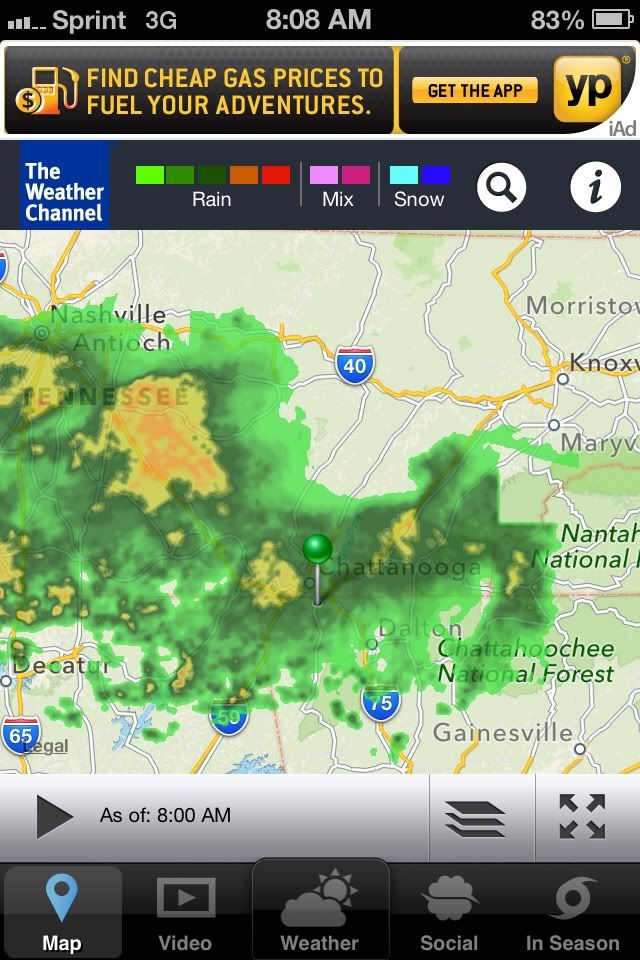The height and width of the screenshot is (960, 640).
Task: Select the Map tab
Action: 62,912
